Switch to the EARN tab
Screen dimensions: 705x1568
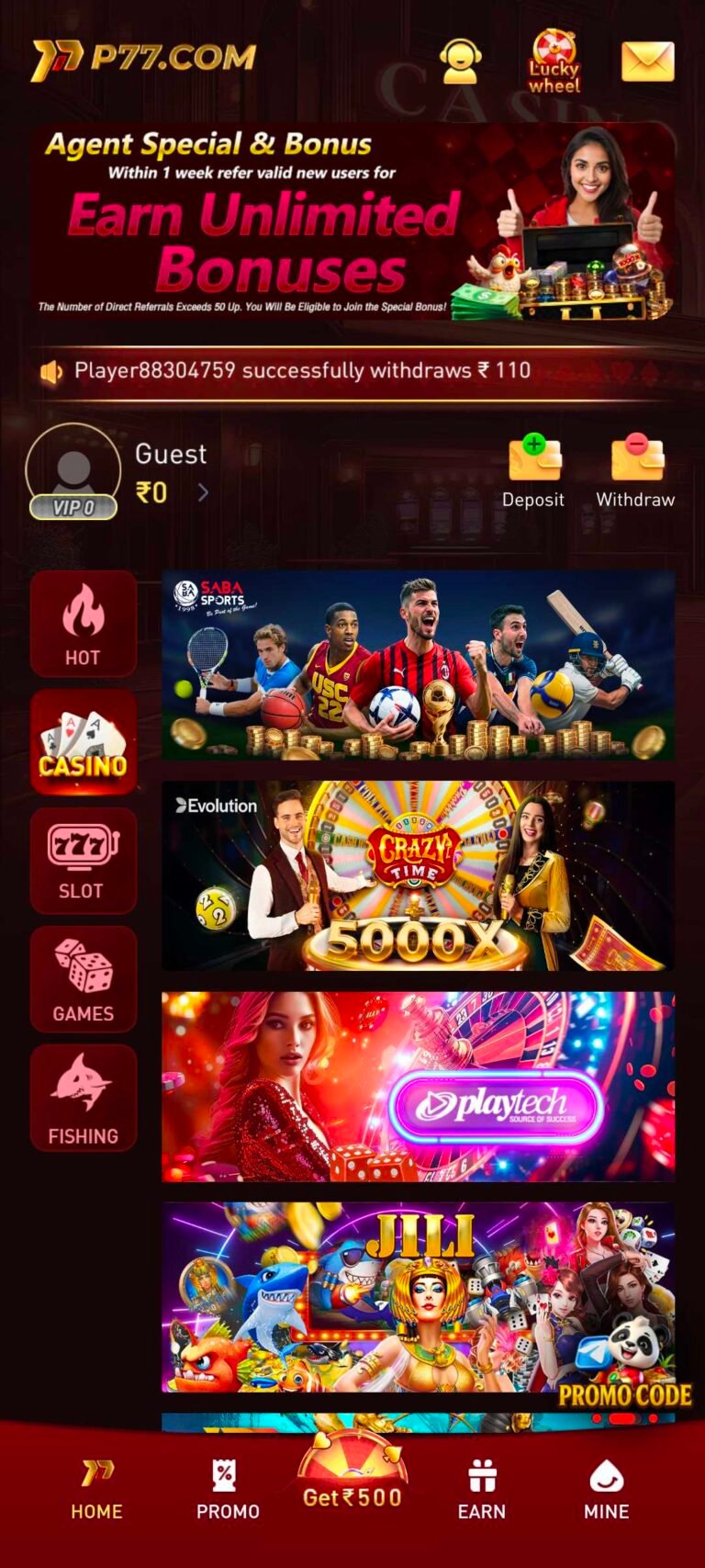[481, 1490]
